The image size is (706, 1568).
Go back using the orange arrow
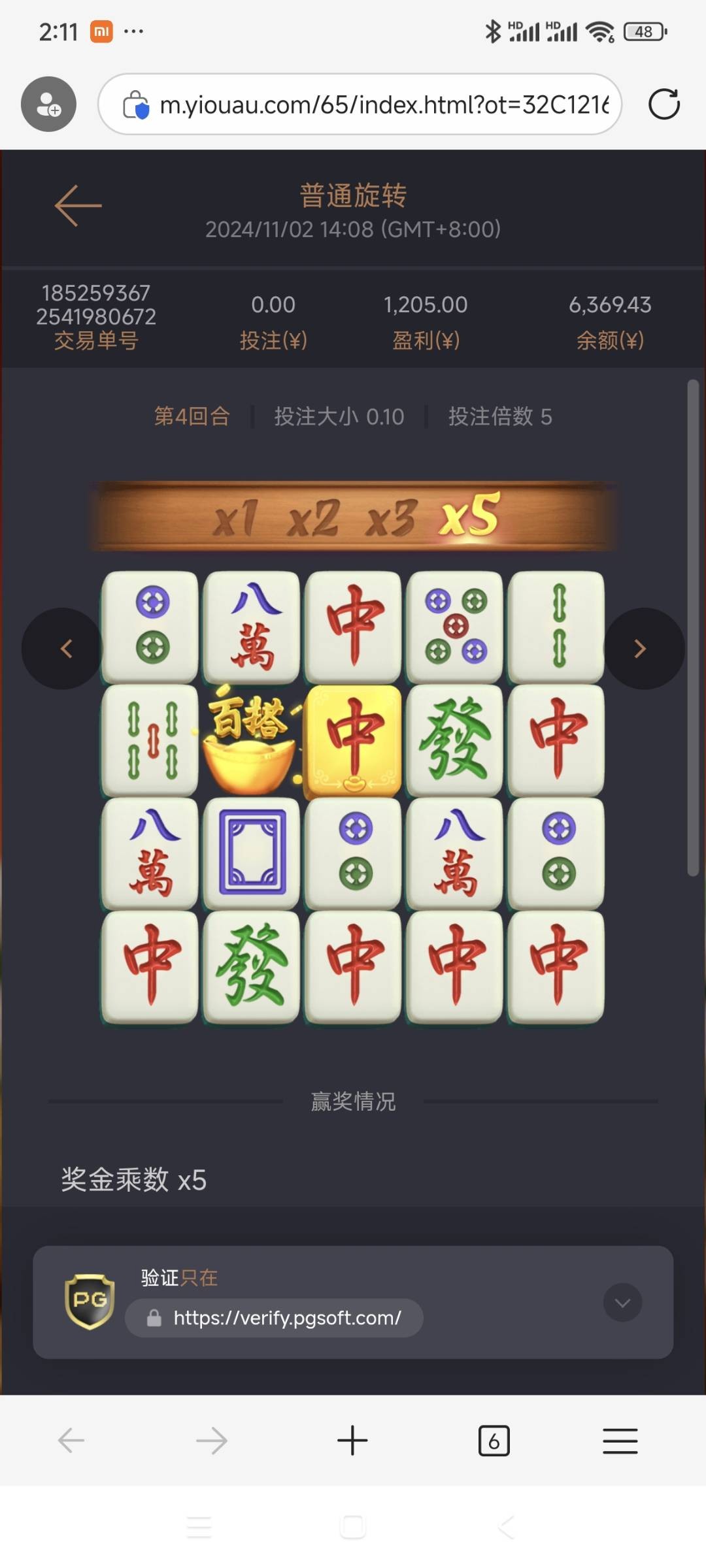(78, 206)
